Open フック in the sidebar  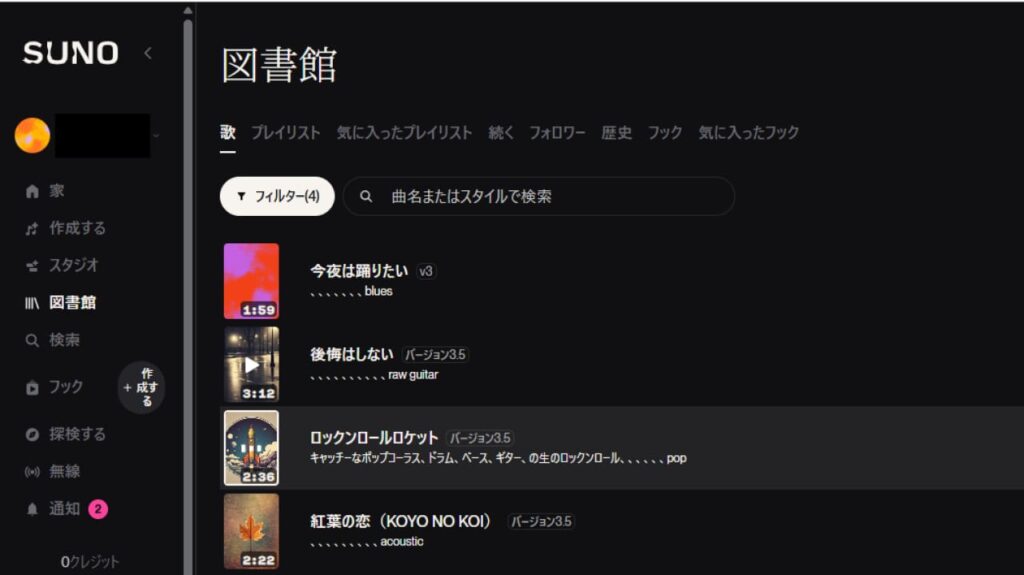[66, 387]
